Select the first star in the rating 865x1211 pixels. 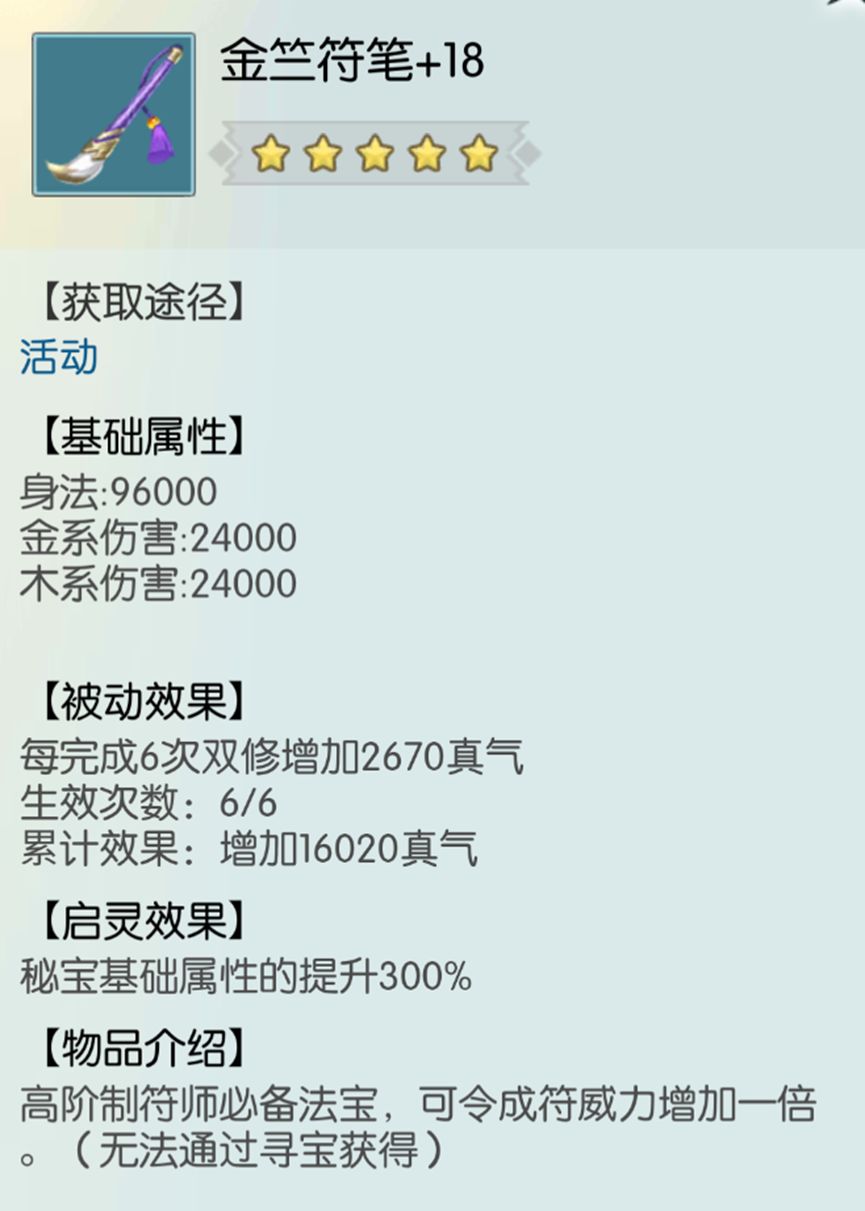[272, 152]
